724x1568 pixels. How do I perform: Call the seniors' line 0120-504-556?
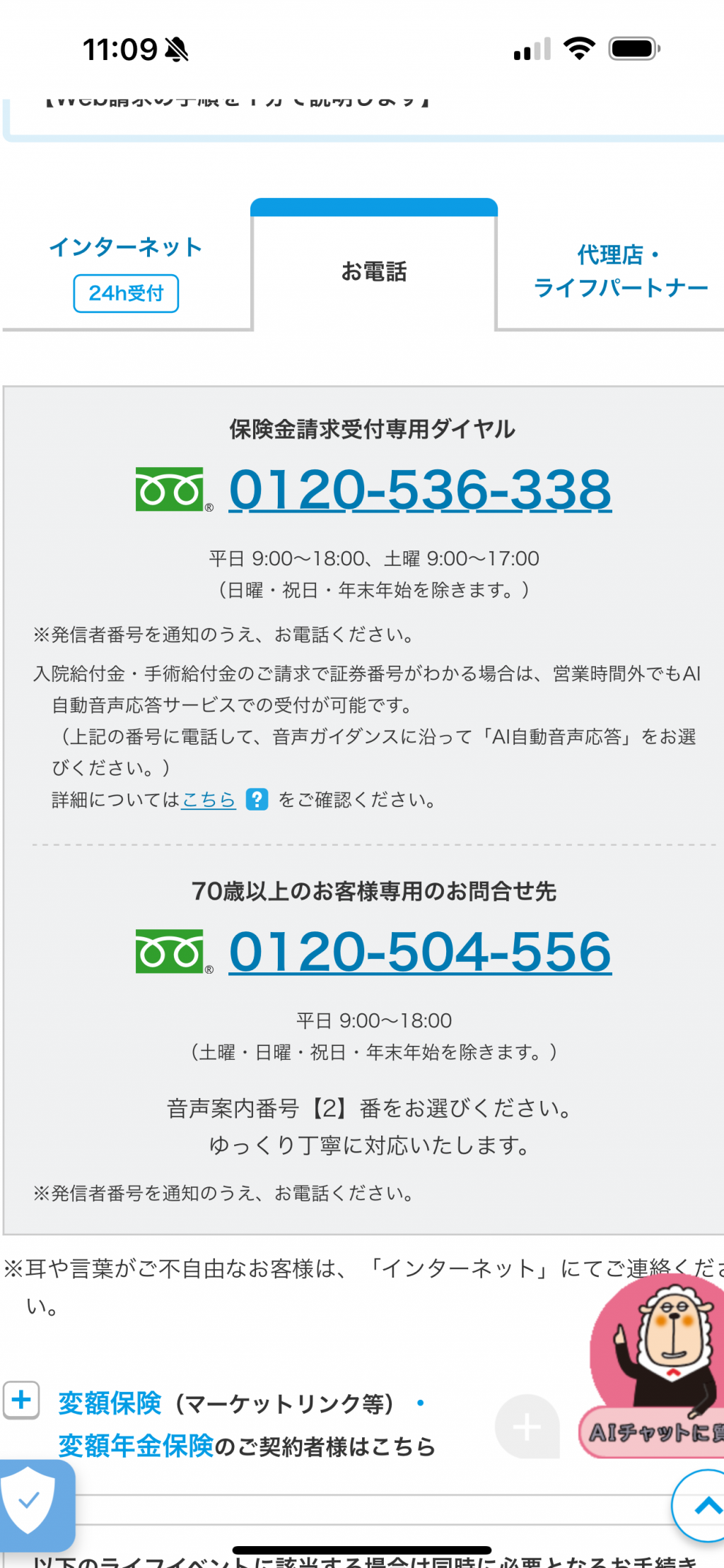click(x=420, y=951)
